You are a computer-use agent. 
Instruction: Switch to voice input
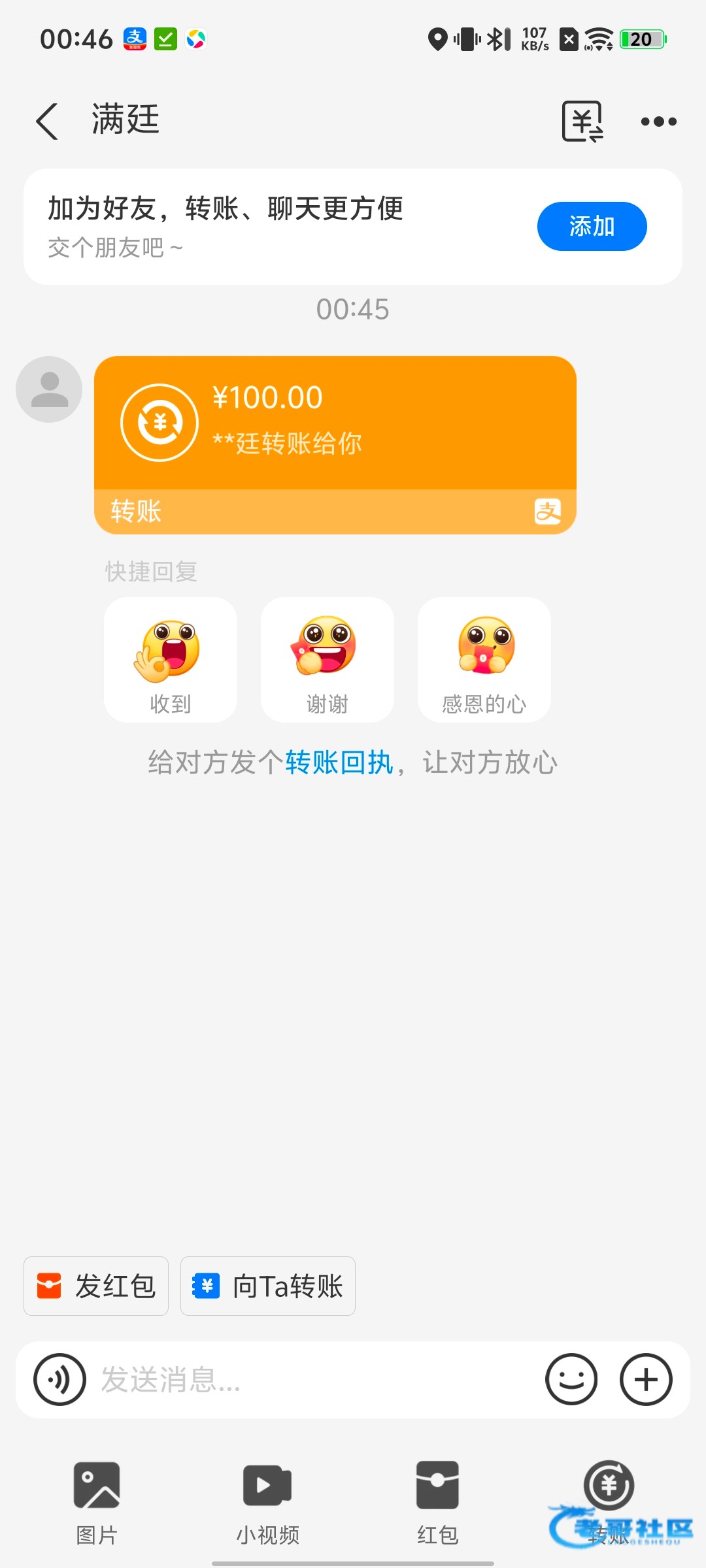tap(60, 1379)
